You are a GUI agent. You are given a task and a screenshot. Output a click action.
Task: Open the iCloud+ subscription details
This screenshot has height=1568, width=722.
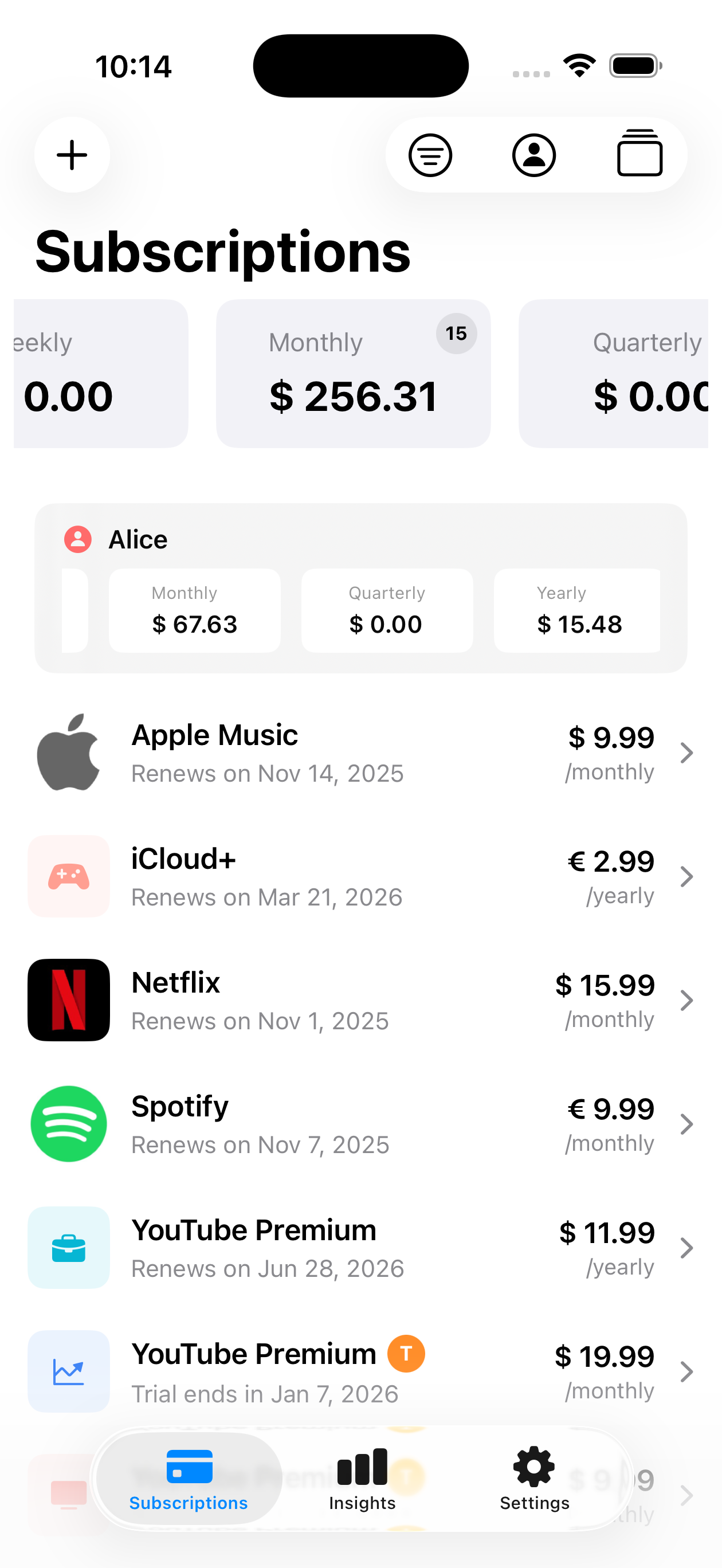click(360, 876)
